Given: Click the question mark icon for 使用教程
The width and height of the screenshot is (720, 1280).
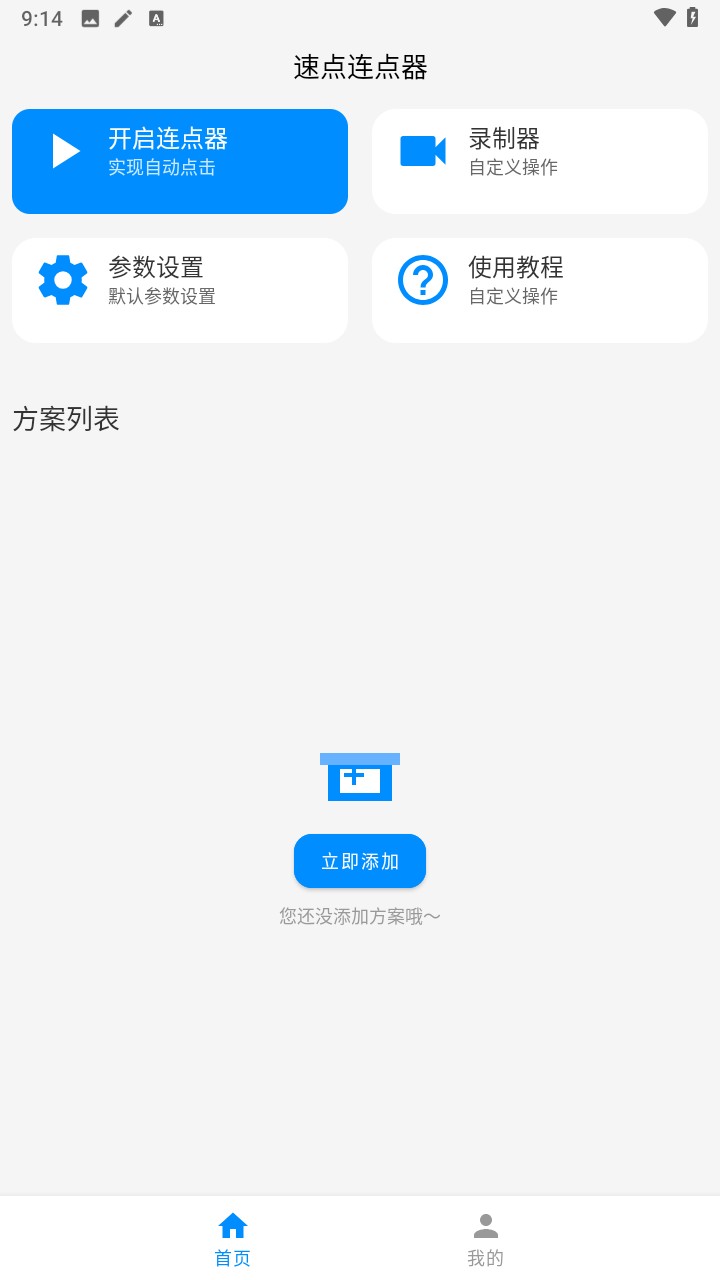Looking at the screenshot, I should click(x=422, y=280).
